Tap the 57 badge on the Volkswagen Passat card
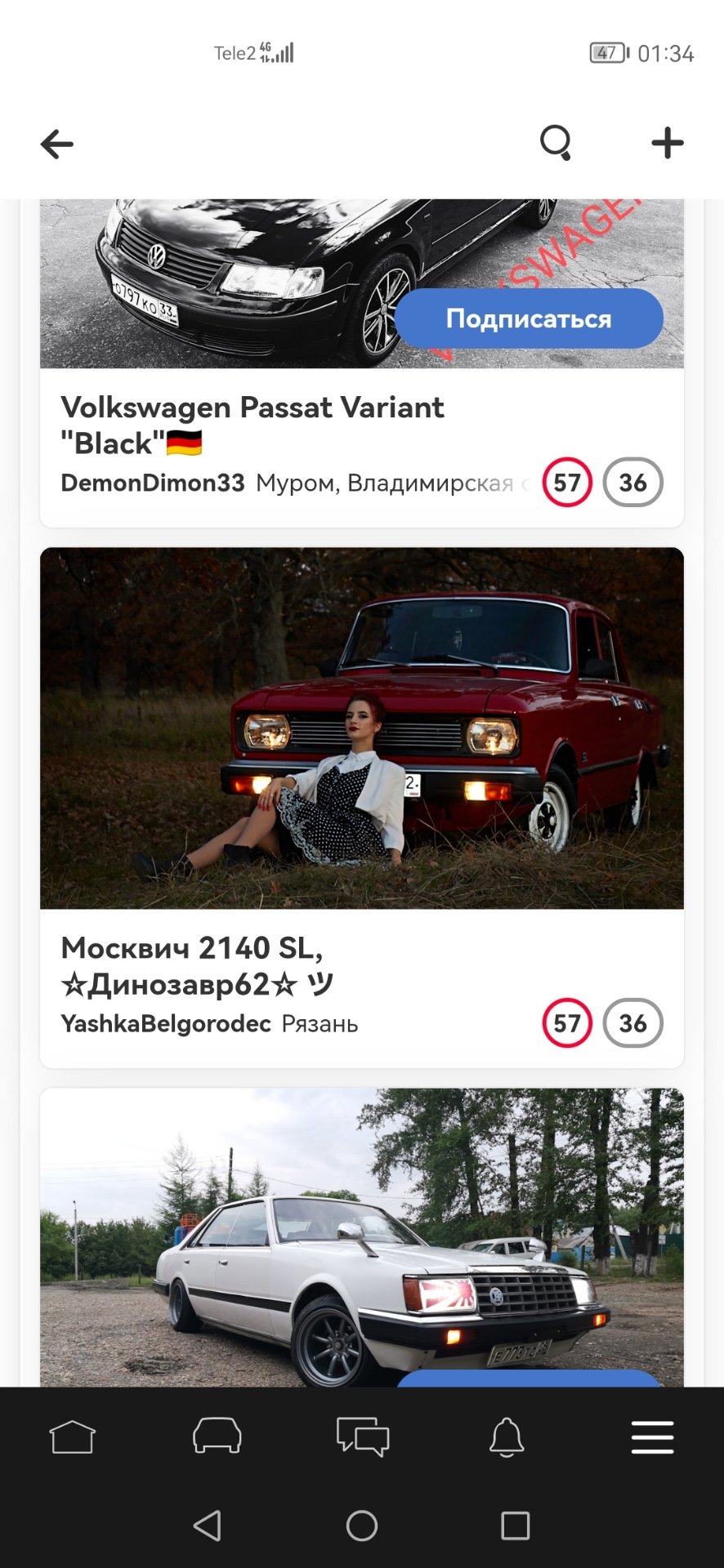 [x=567, y=483]
